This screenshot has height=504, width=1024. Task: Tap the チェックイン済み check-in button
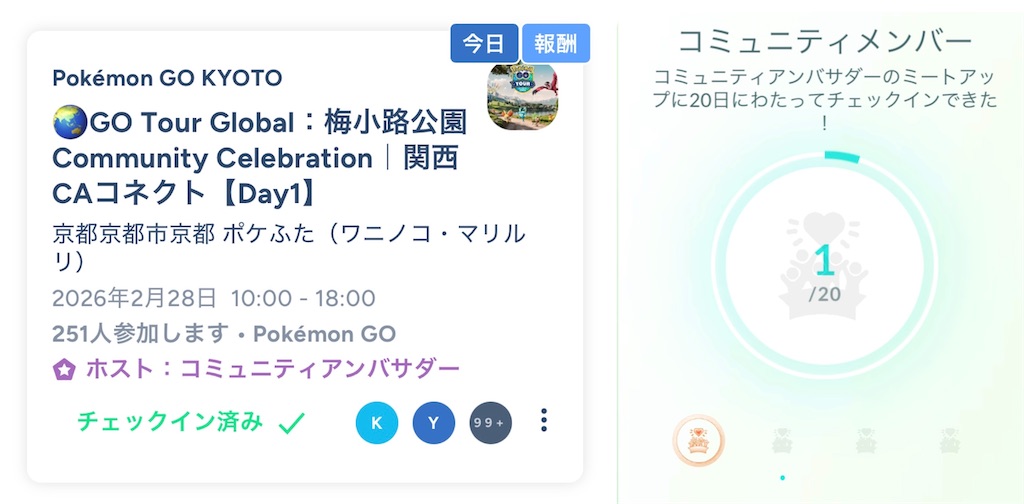pos(190,422)
